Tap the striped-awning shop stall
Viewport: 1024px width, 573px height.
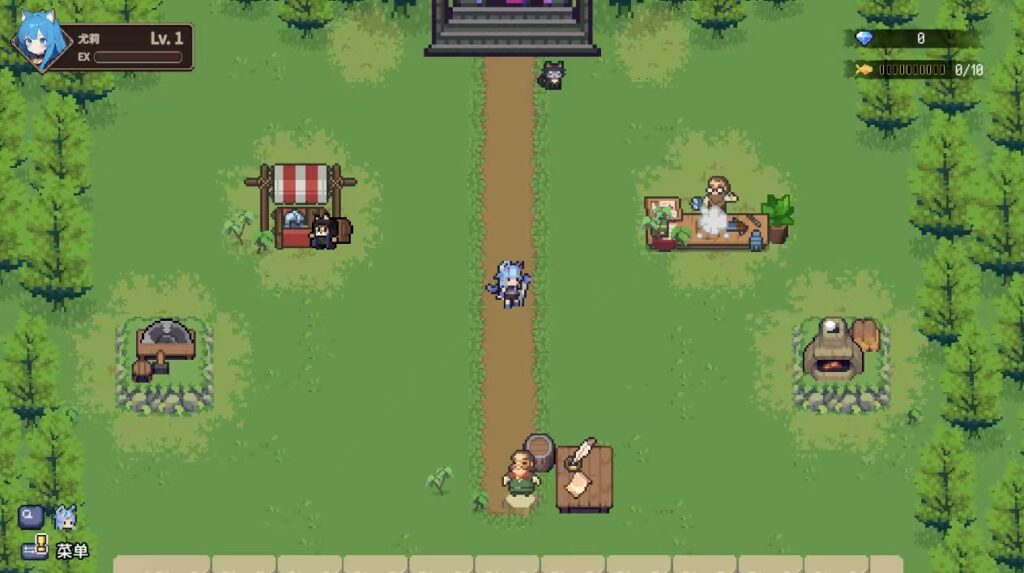(300, 205)
